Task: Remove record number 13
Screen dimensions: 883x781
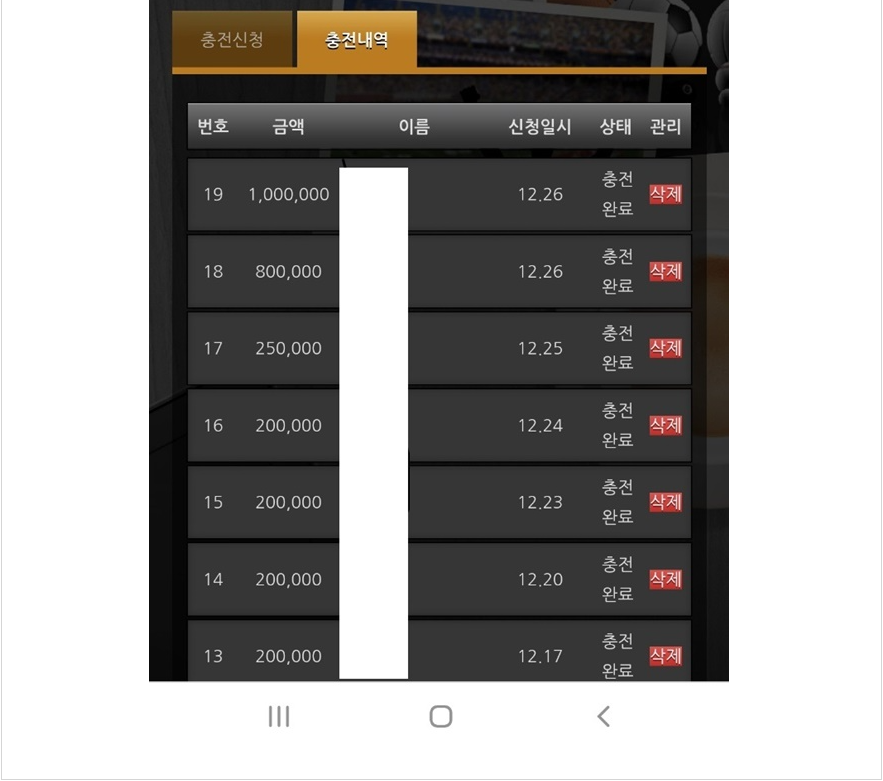Action: click(x=665, y=656)
